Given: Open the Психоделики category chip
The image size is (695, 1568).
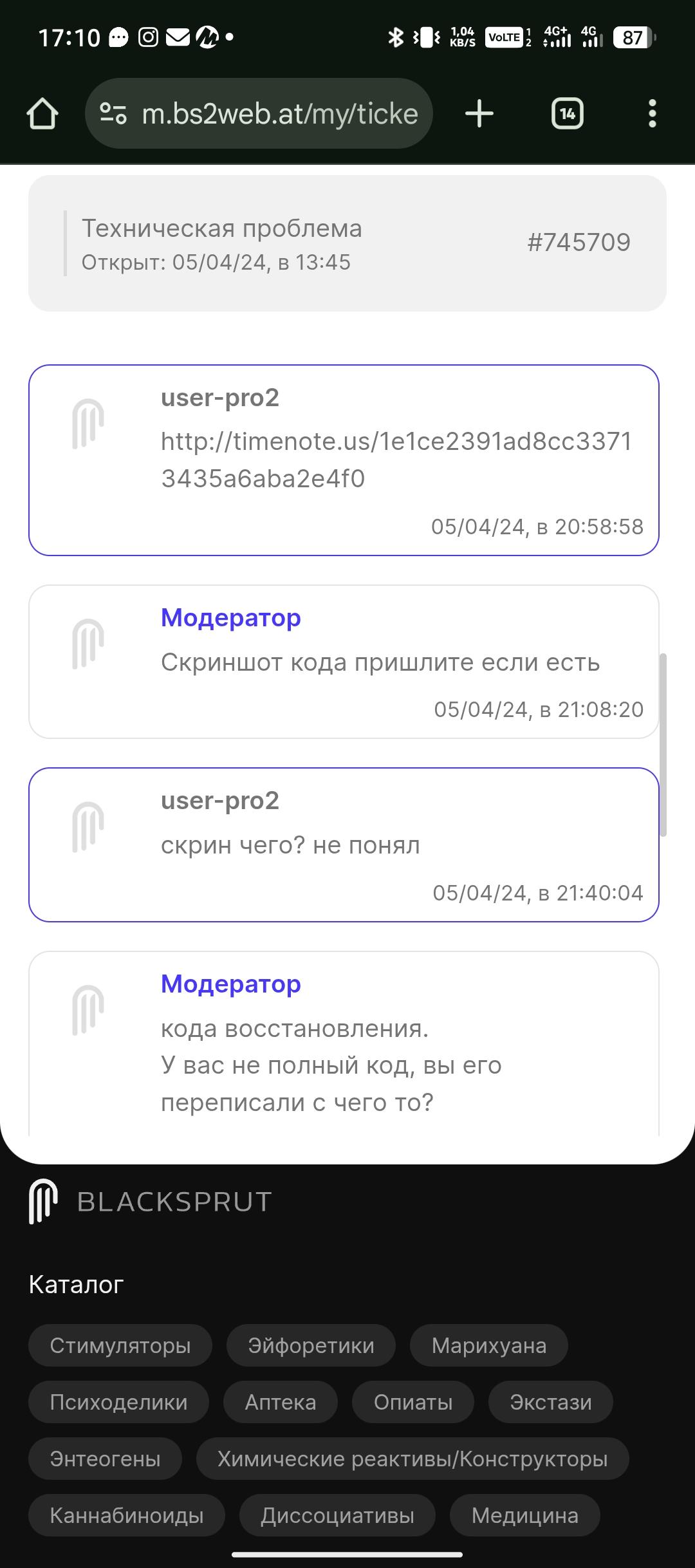Looking at the screenshot, I should coord(118,1402).
